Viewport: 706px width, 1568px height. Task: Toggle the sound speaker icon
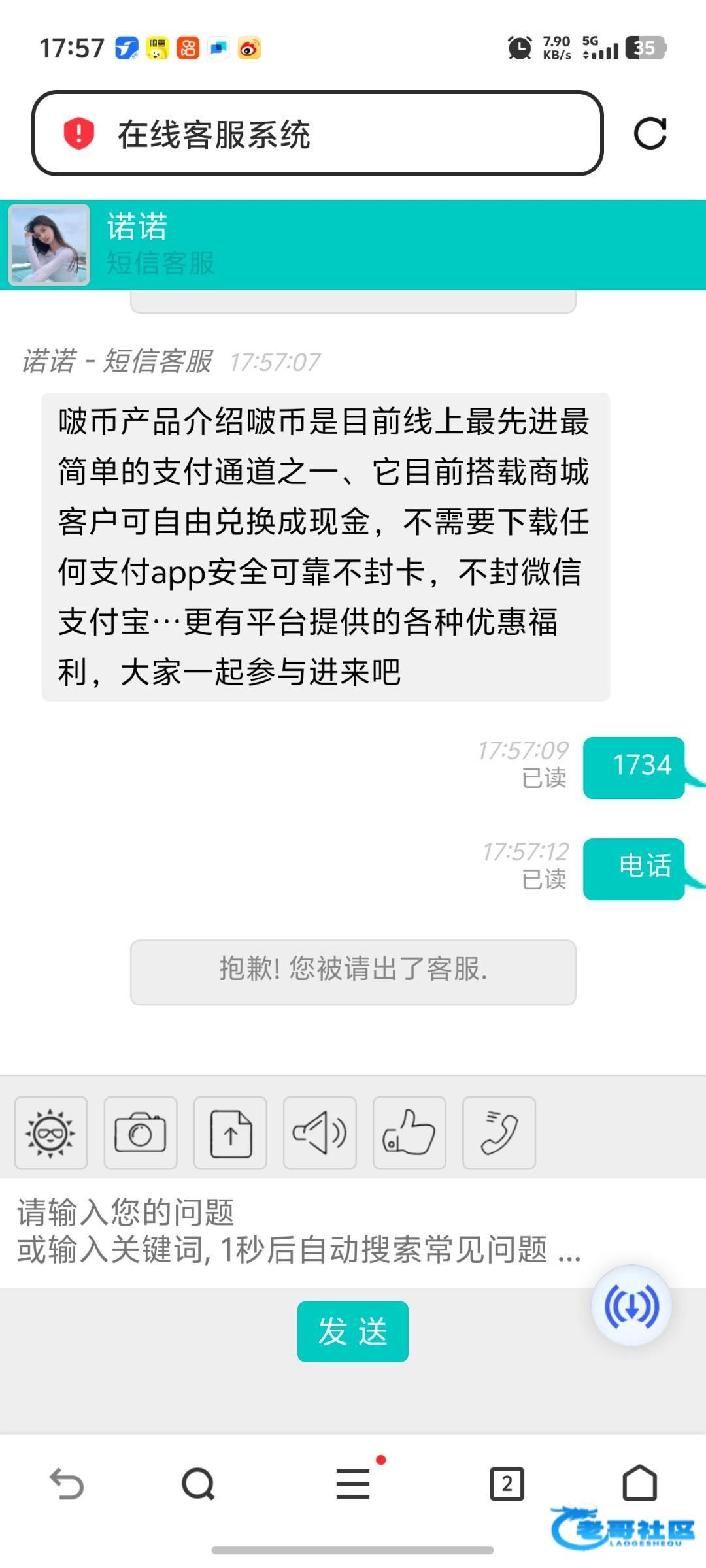(x=320, y=1132)
